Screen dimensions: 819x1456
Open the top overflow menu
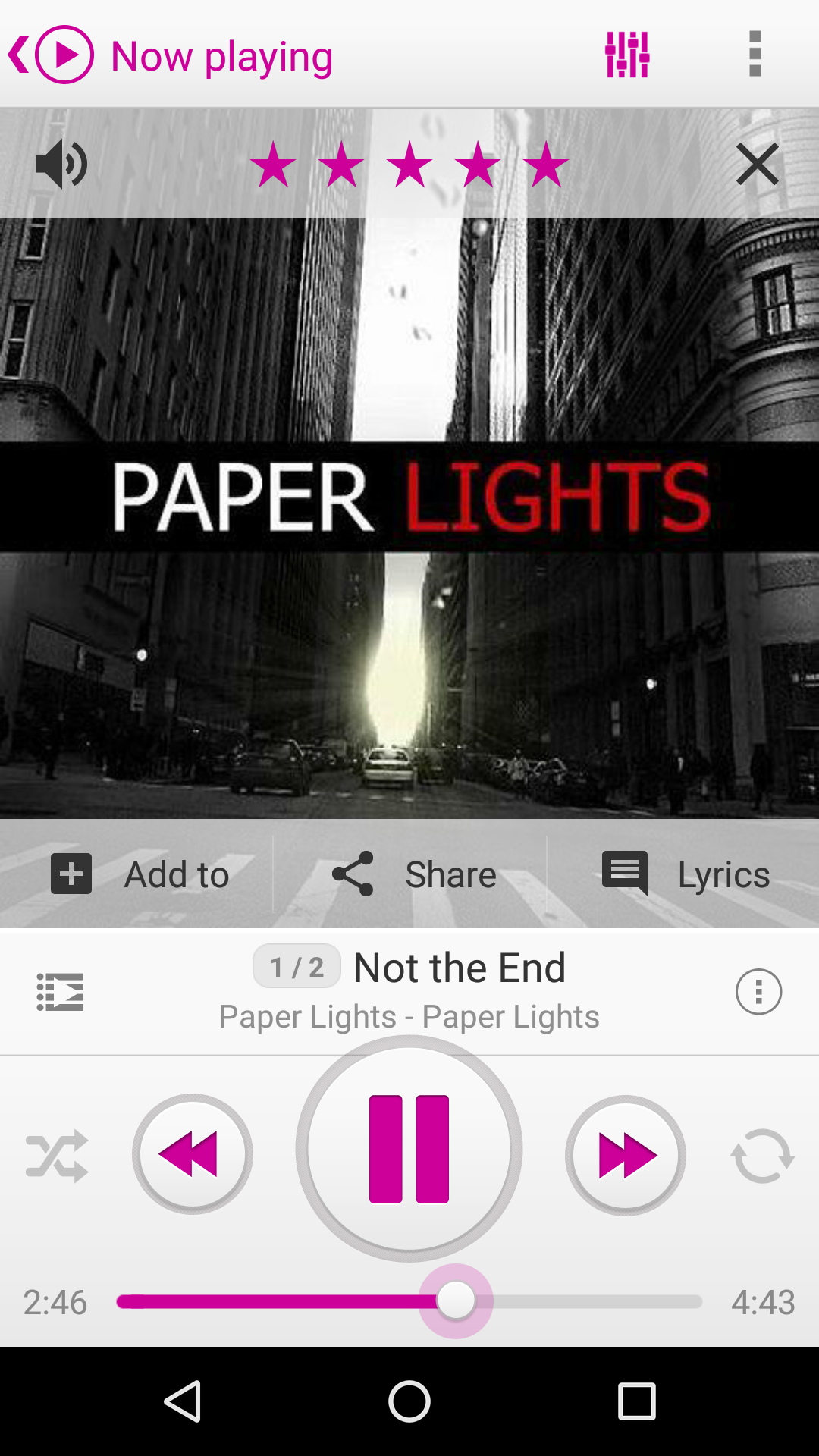755,55
